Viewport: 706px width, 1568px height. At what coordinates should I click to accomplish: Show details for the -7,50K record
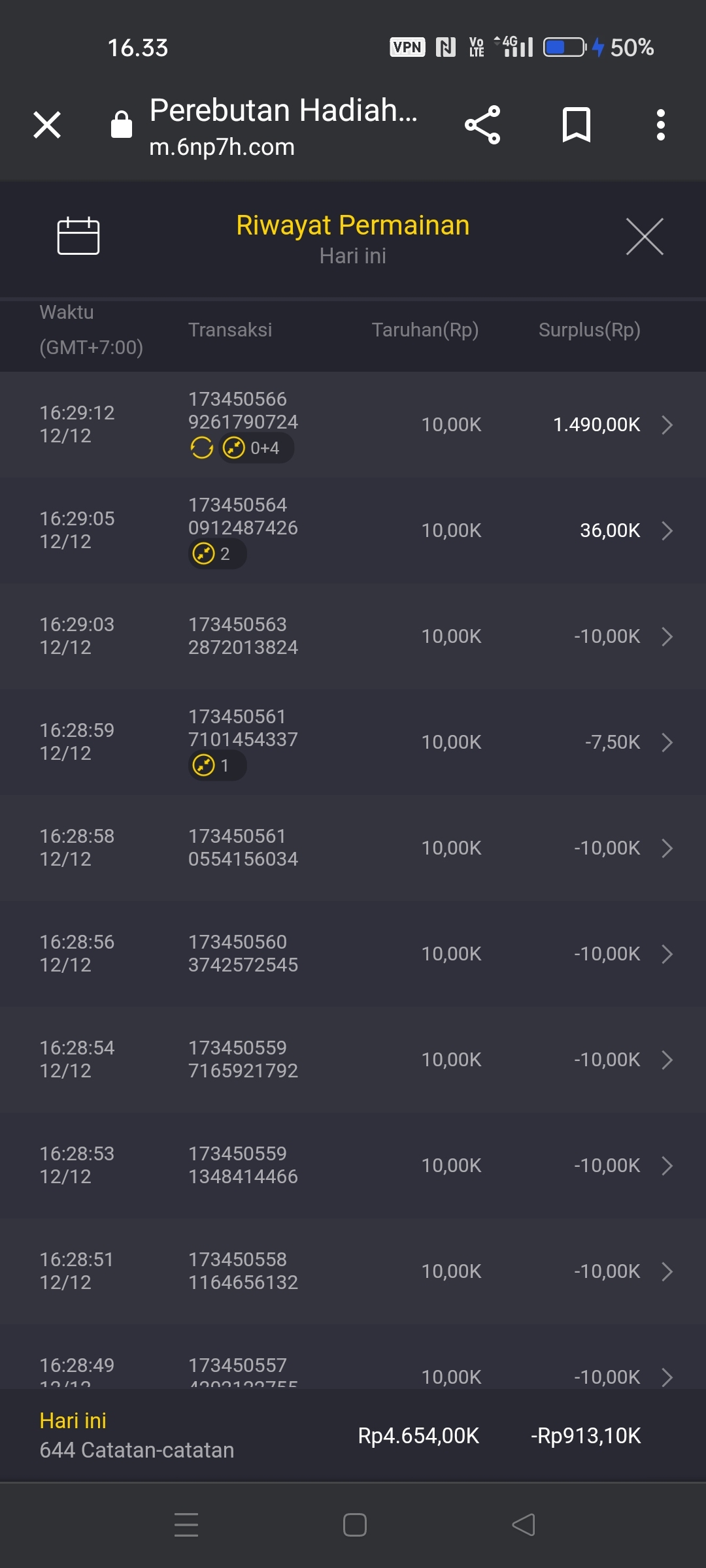pos(667,742)
